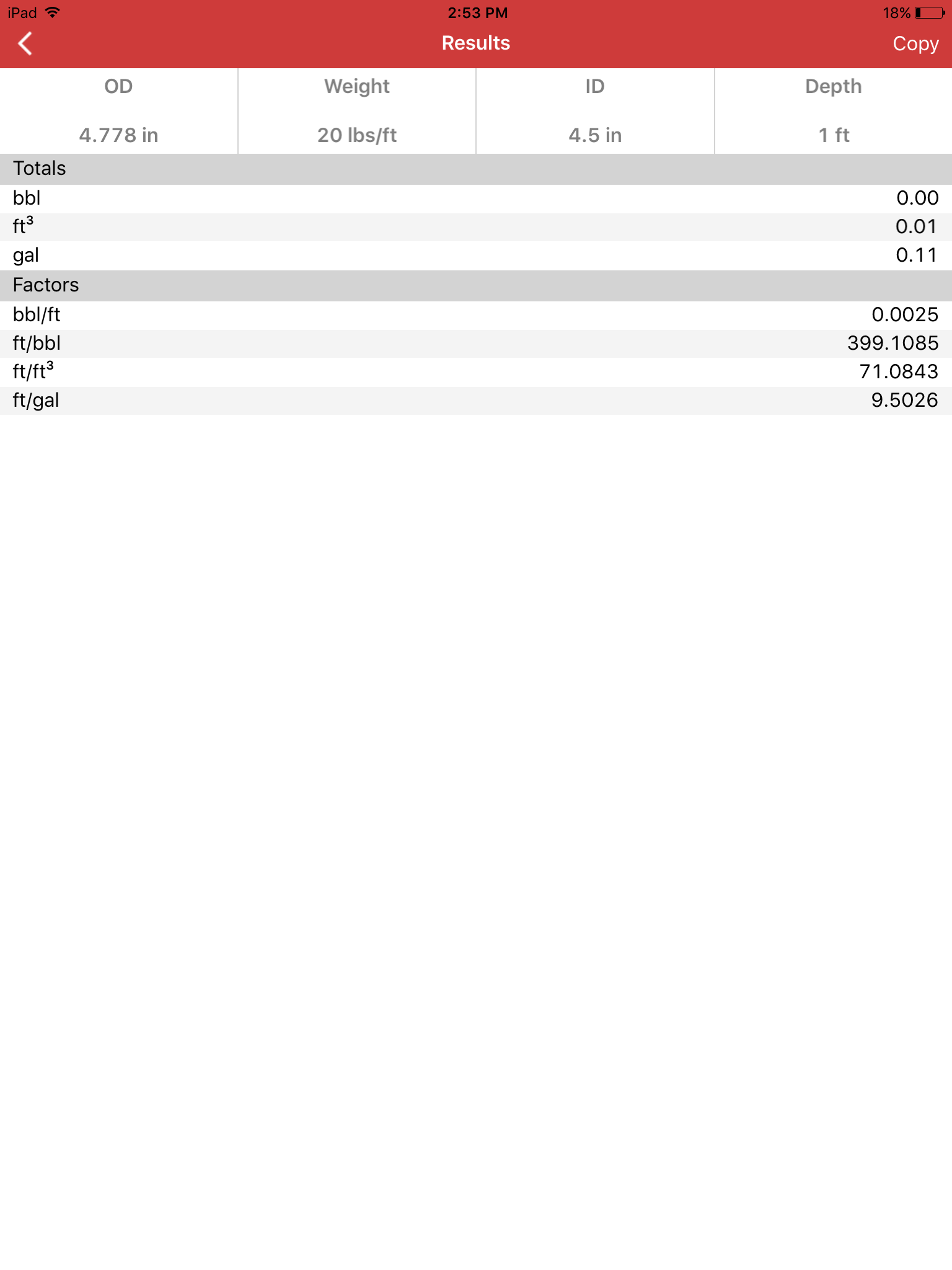Image resolution: width=952 pixels, height=1270 pixels.
Task: Tap the battery indicator icon
Action: pos(927,11)
